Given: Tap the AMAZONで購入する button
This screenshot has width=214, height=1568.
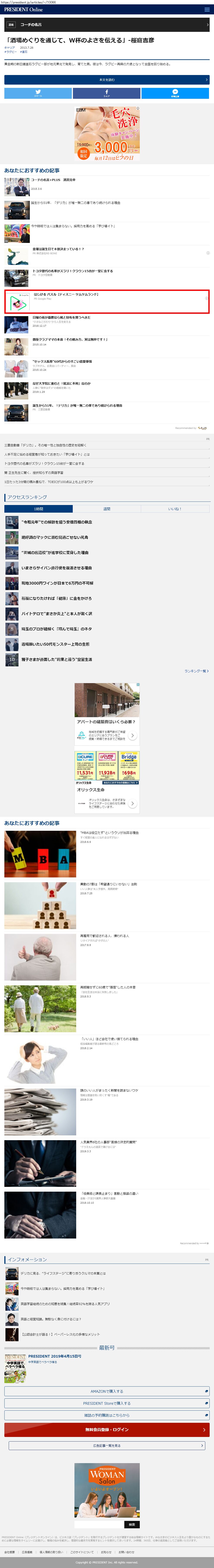Looking at the screenshot, I should pyautogui.click(x=107, y=1391).
